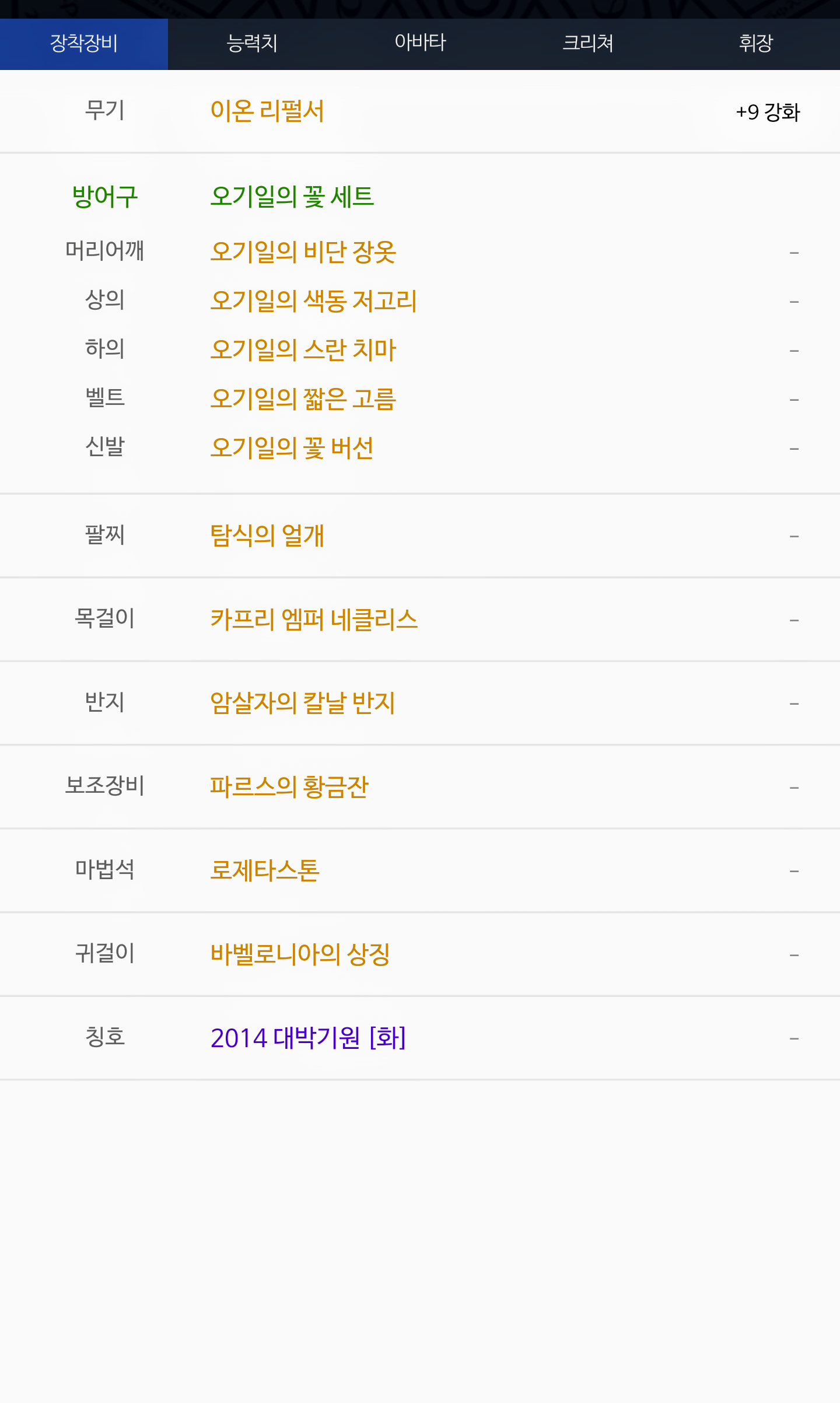Switch to the 능력치 tab
This screenshot has width=840, height=1403.
(252, 44)
